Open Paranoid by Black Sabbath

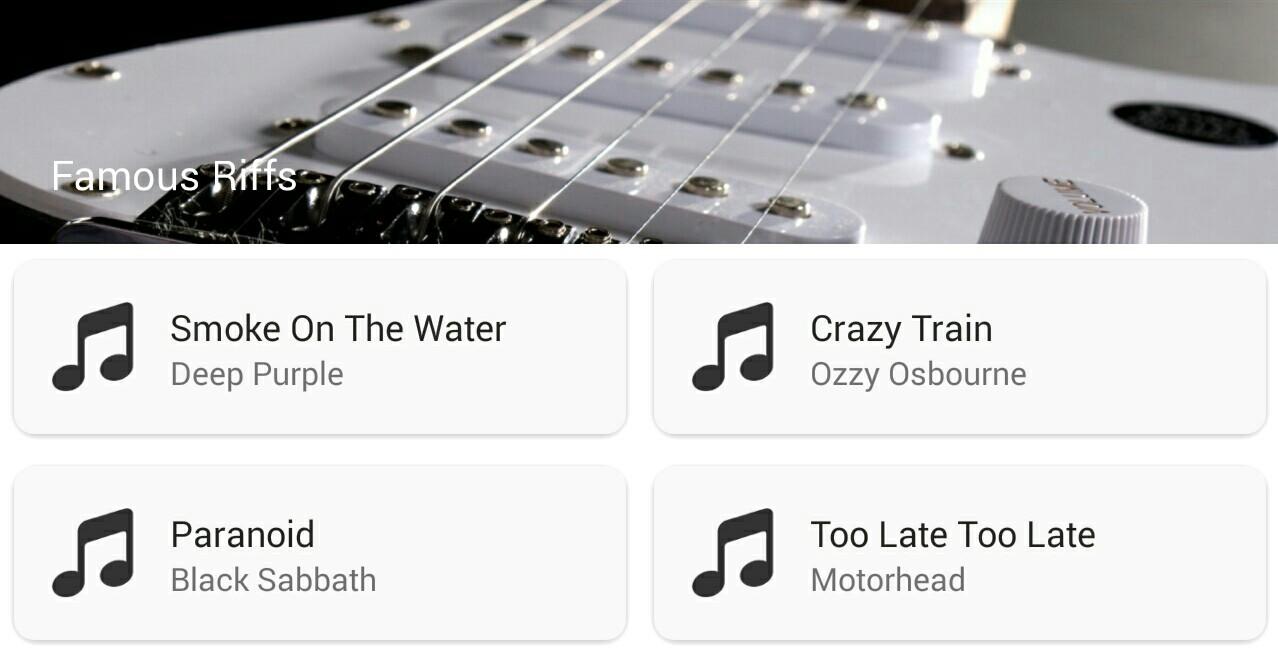[x=320, y=553]
